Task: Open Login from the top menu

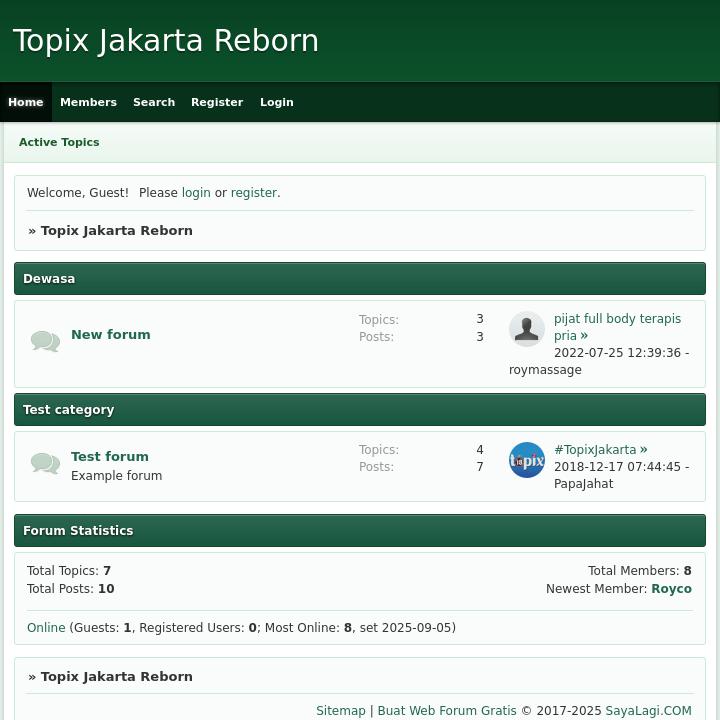Action: point(277,102)
